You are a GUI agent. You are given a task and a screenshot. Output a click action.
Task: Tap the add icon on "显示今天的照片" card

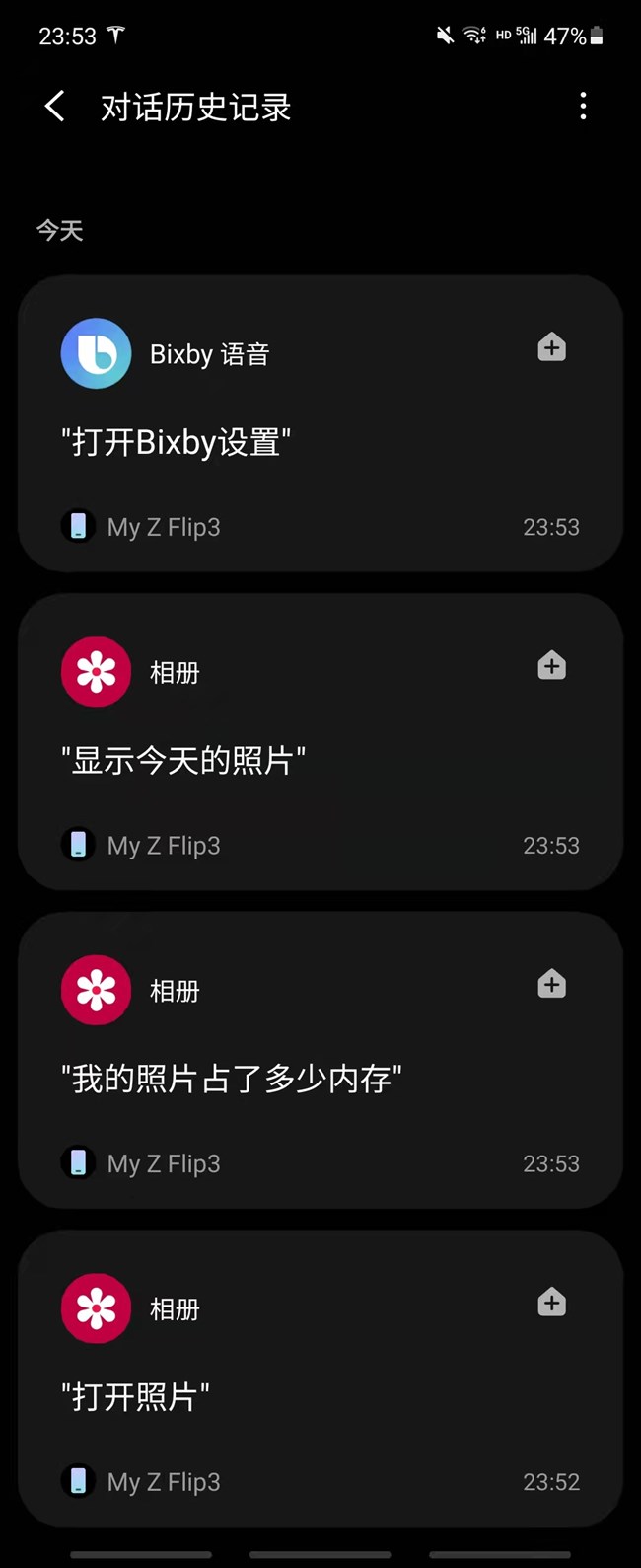point(551,666)
